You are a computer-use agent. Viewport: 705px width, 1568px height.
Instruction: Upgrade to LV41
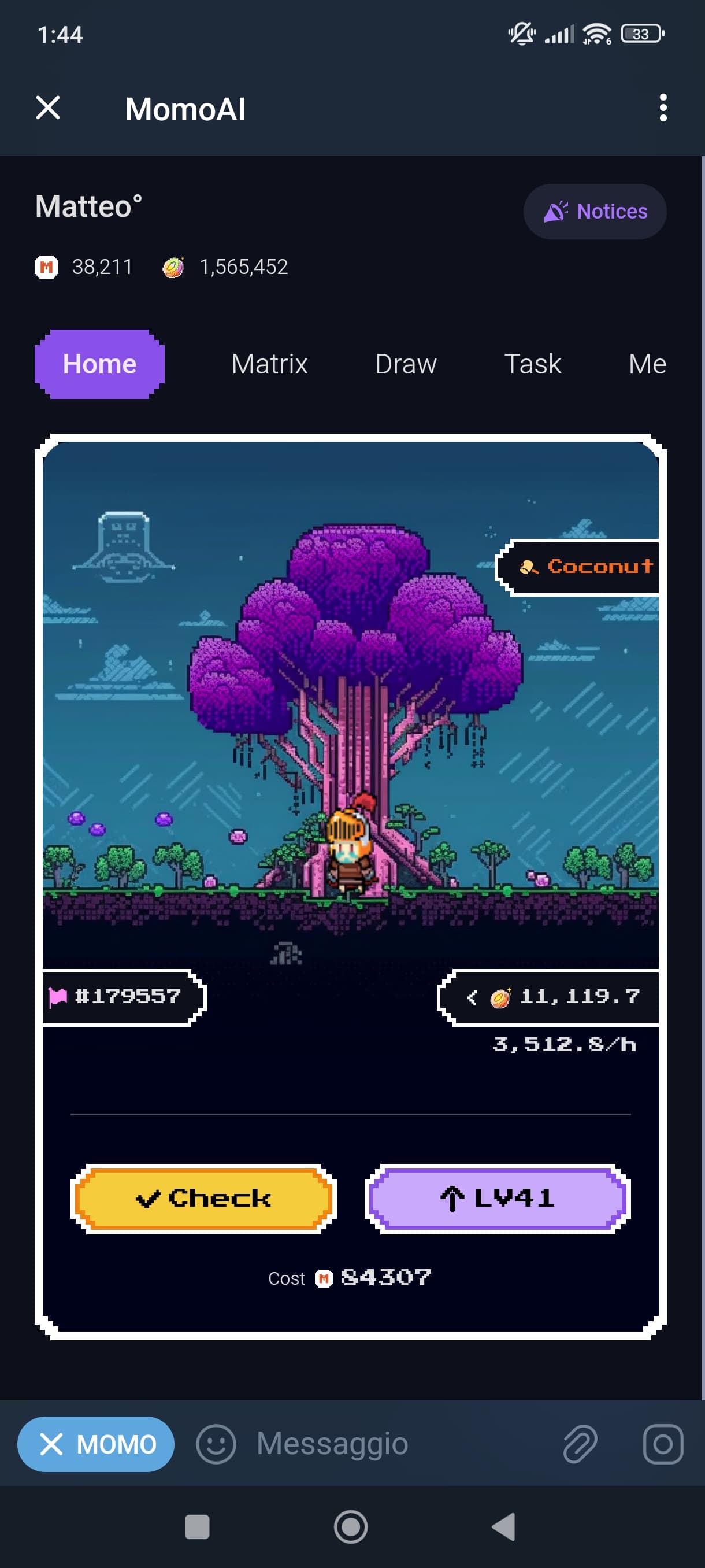[x=497, y=1199]
